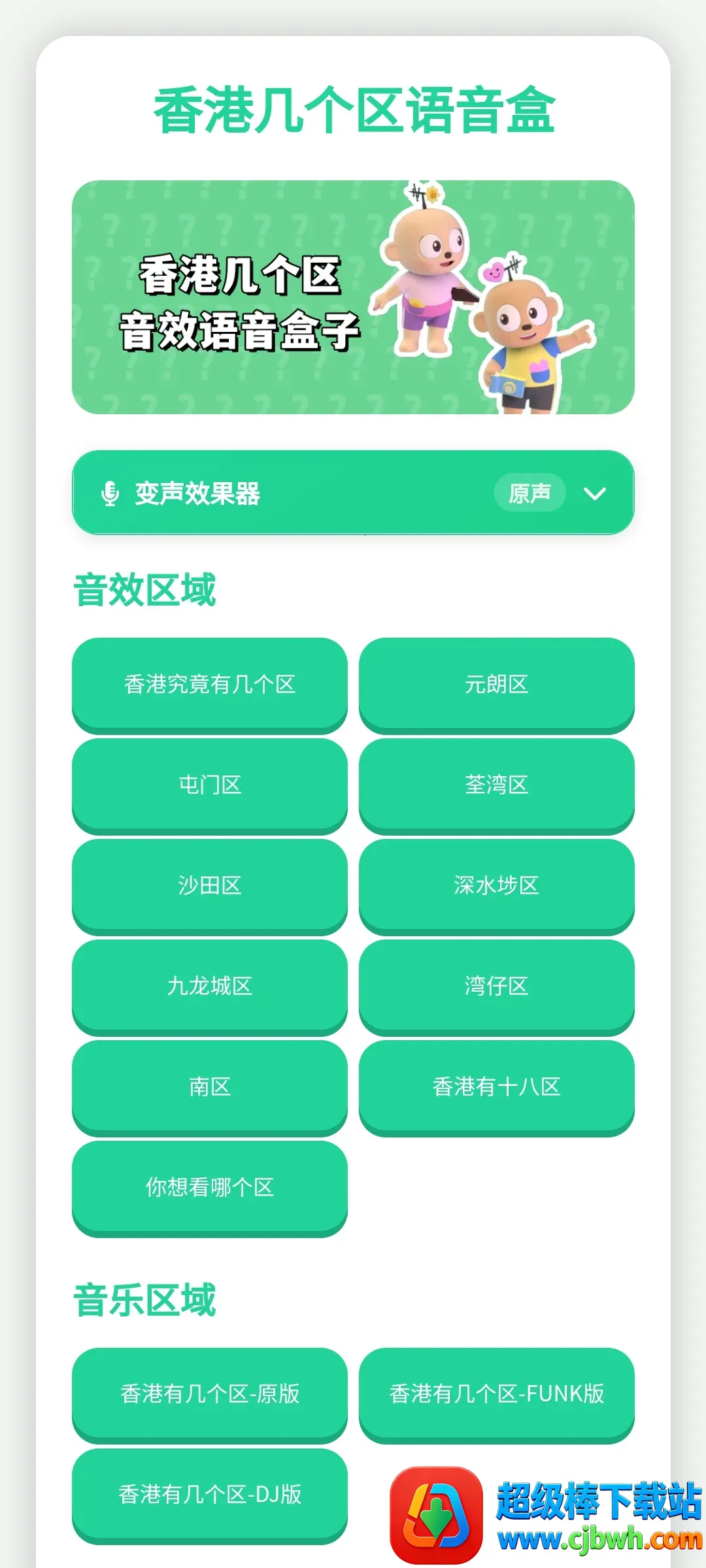Play the 深水埗区 sound
The image size is (706, 1568).
click(496, 886)
